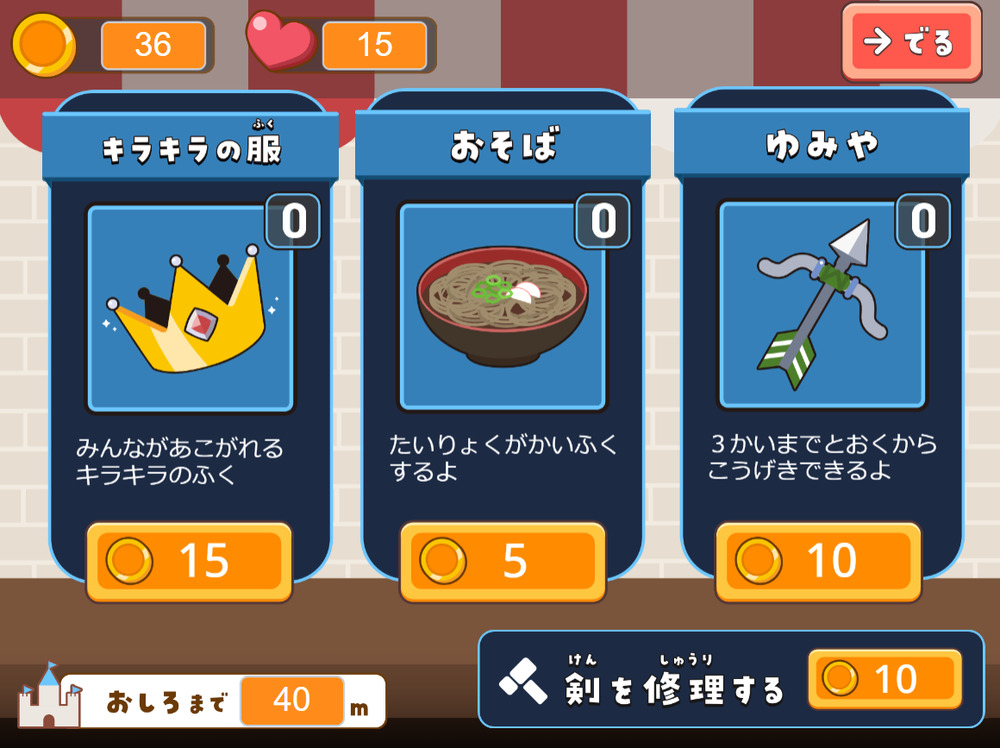Buy おそば for 5 coins
Image resolution: width=1000 pixels, height=748 pixels.
click(502, 561)
